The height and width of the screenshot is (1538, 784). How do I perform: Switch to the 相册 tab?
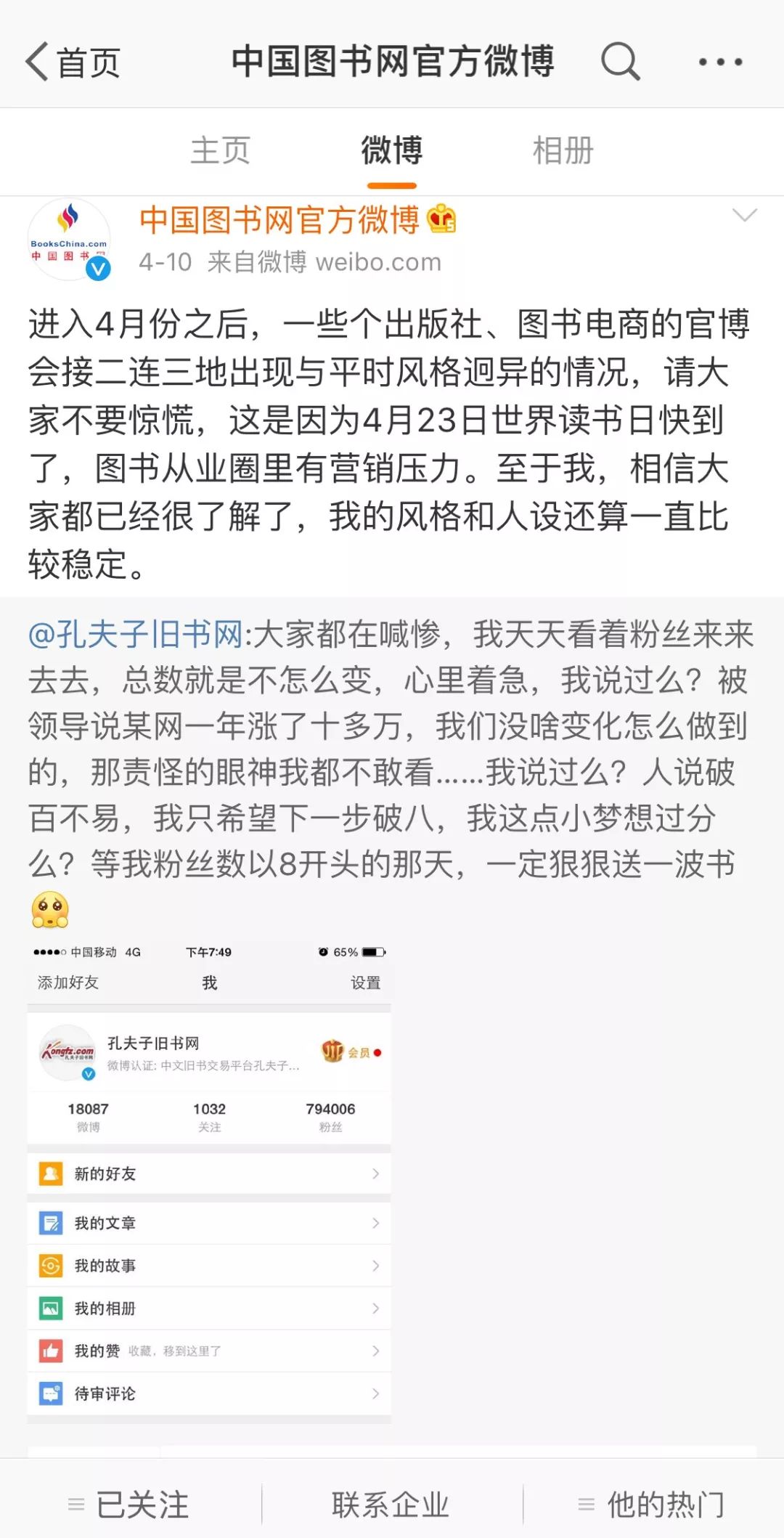coord(563,151)
